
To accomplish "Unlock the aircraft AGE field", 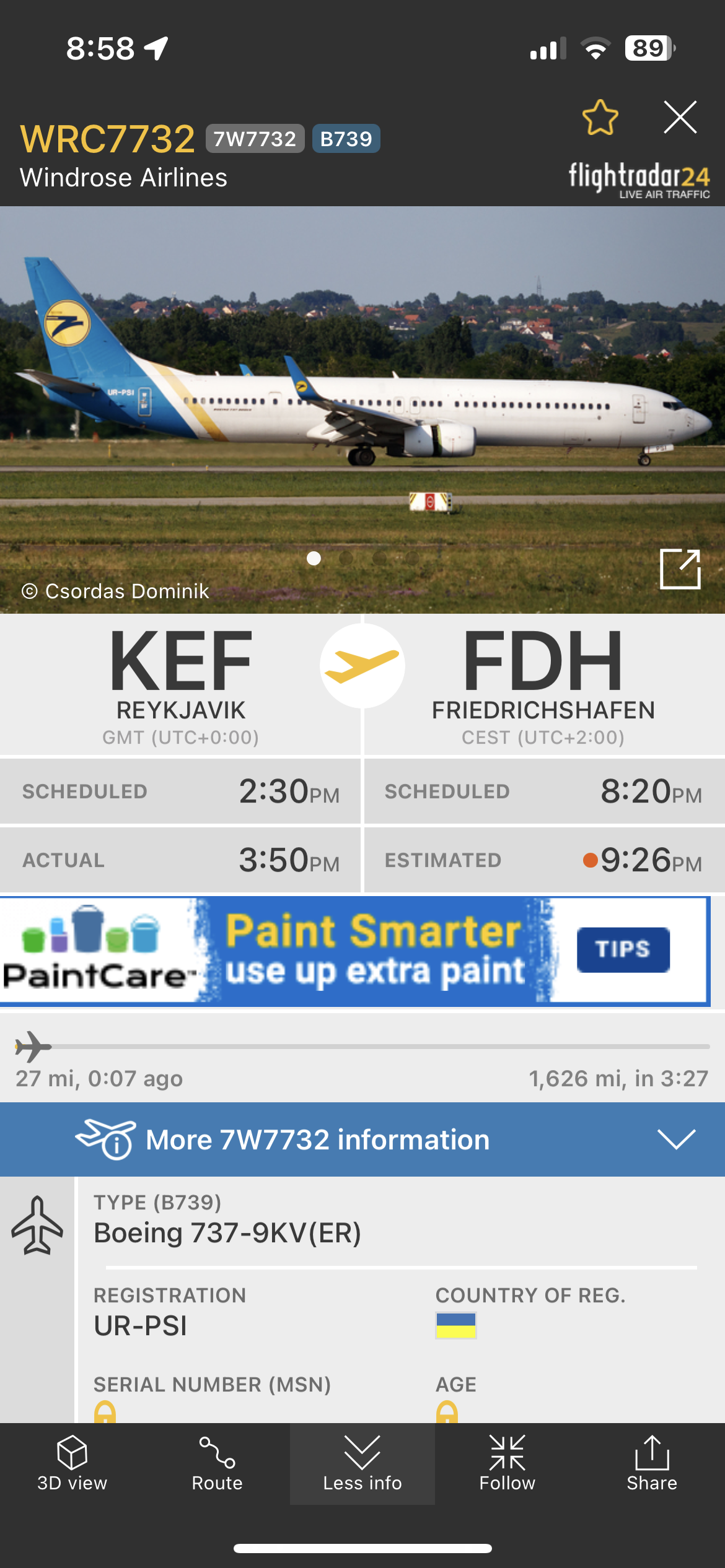I will pos(447,1412).
